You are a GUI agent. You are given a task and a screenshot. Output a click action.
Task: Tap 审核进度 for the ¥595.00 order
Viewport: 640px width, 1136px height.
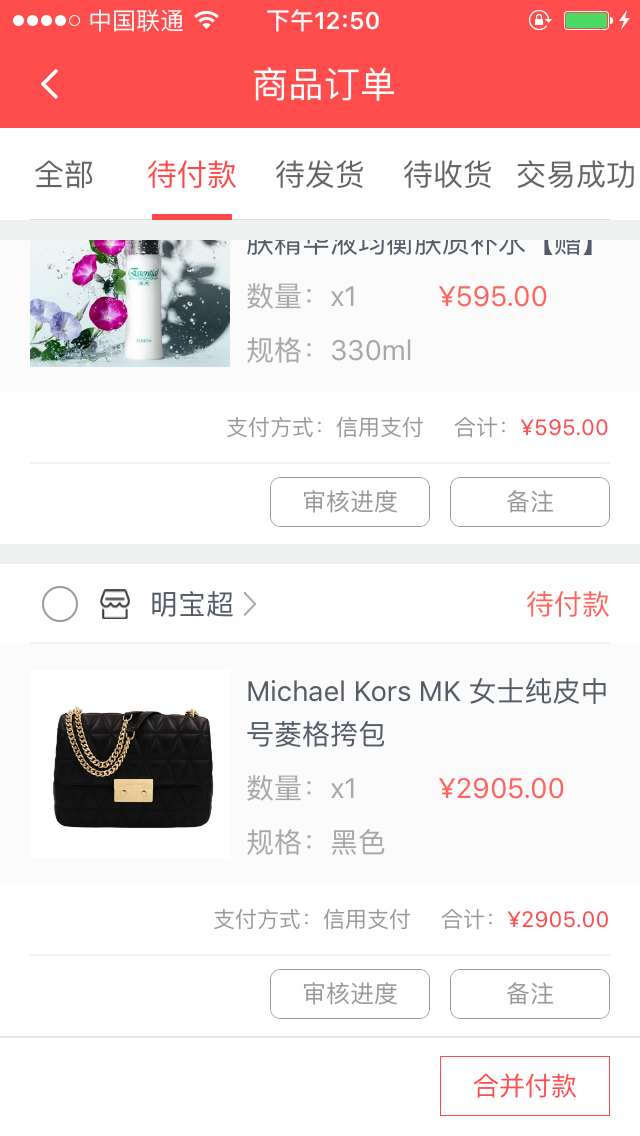pyautogui.click(x=350, y=501)
